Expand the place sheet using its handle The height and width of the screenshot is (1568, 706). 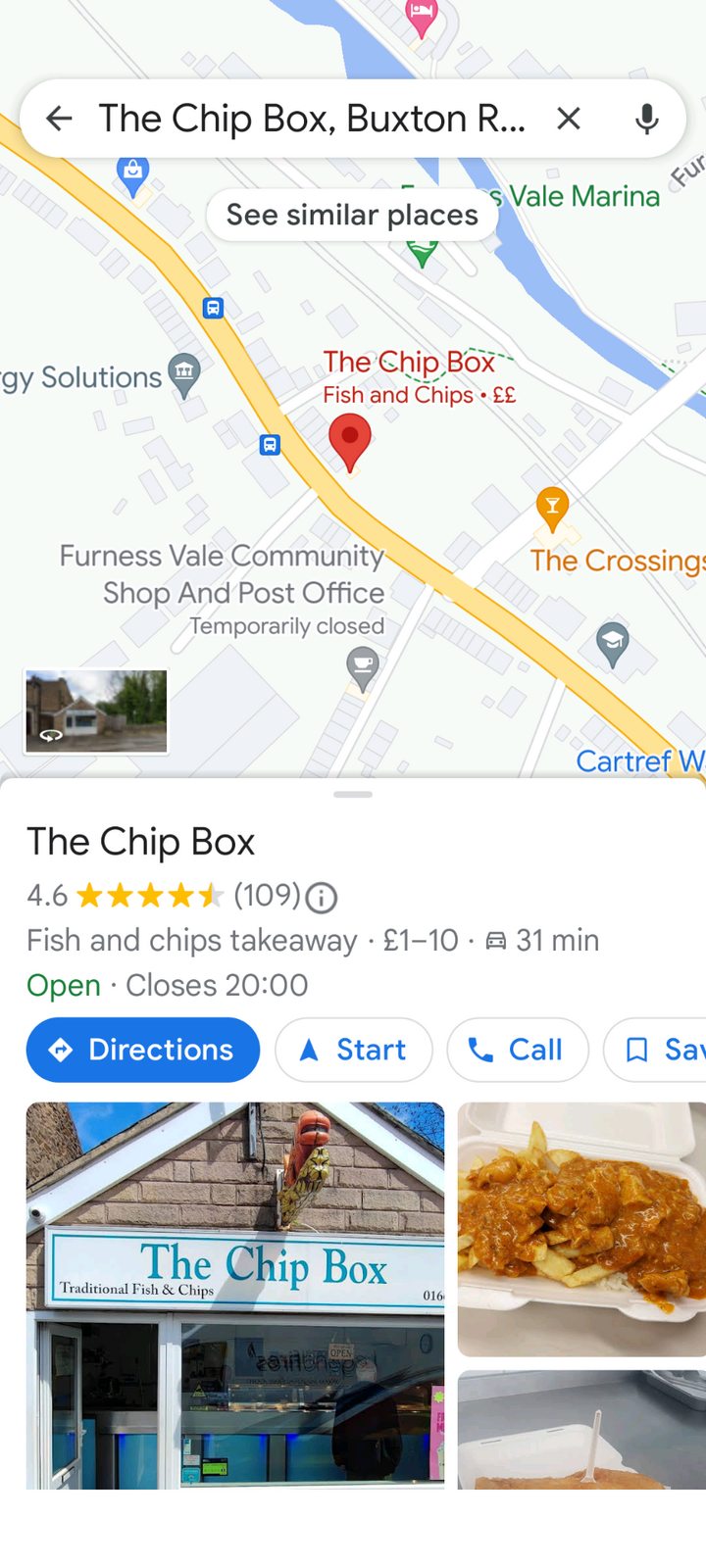pos(353,794)
